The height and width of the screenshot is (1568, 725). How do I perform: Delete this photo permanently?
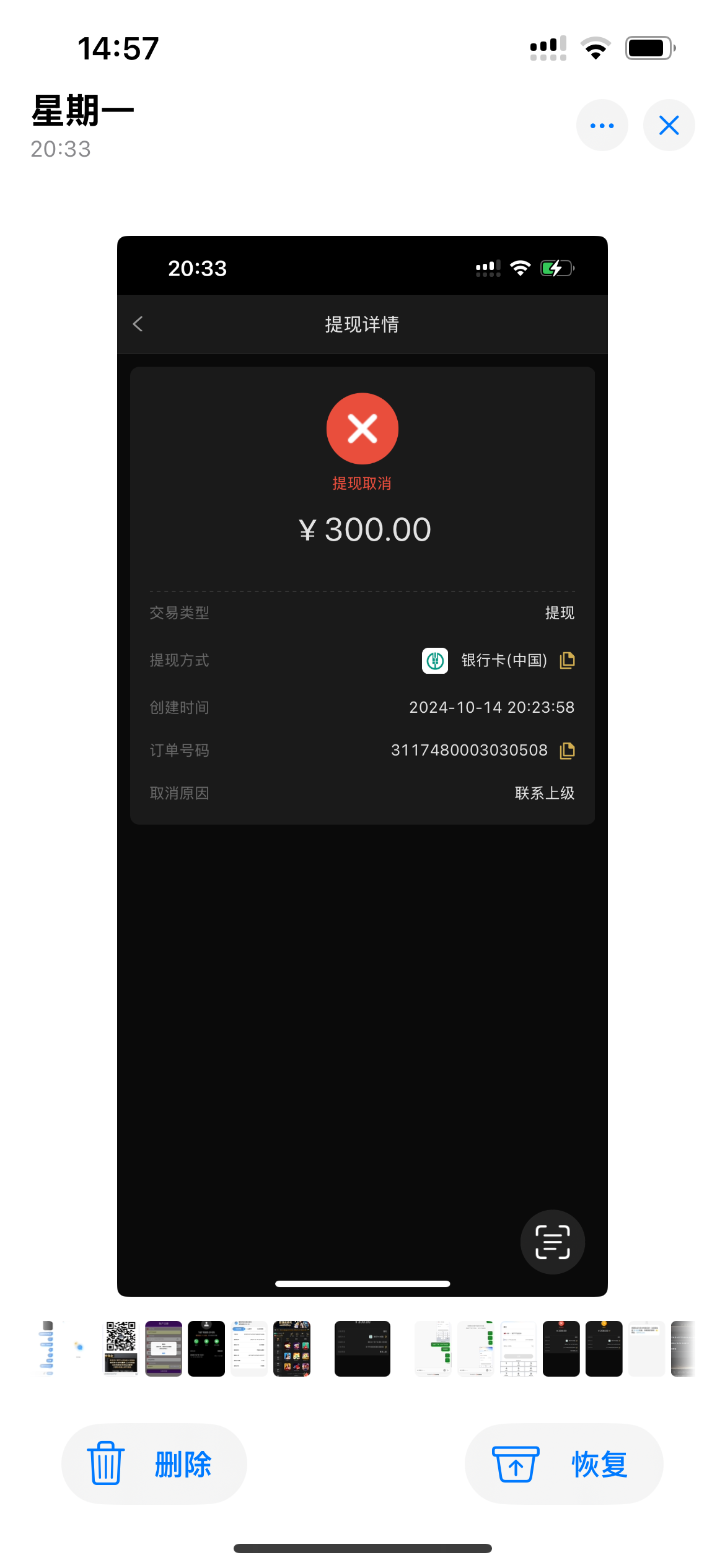point(154,1464)
